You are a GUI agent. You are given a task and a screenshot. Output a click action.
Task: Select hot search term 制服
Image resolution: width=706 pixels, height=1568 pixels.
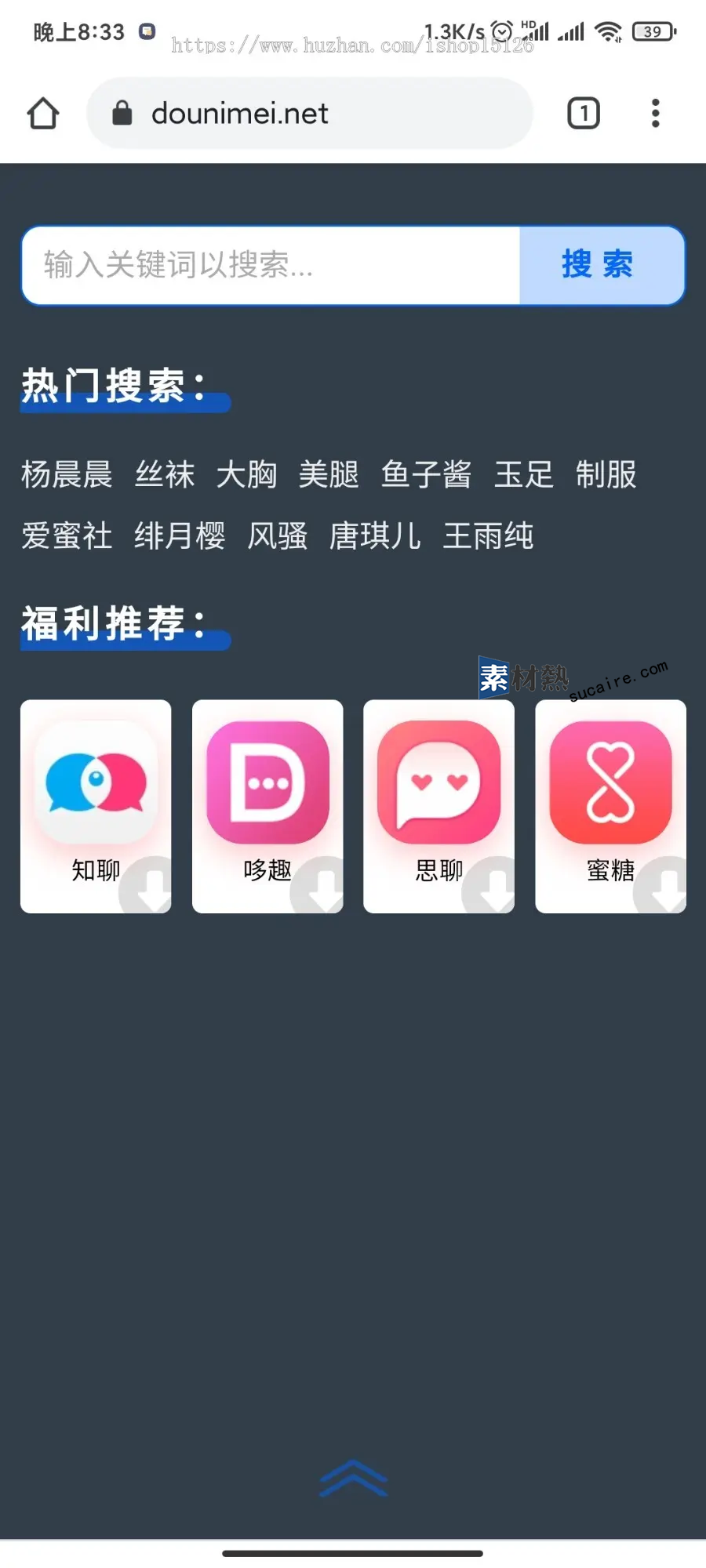[606, 474]
